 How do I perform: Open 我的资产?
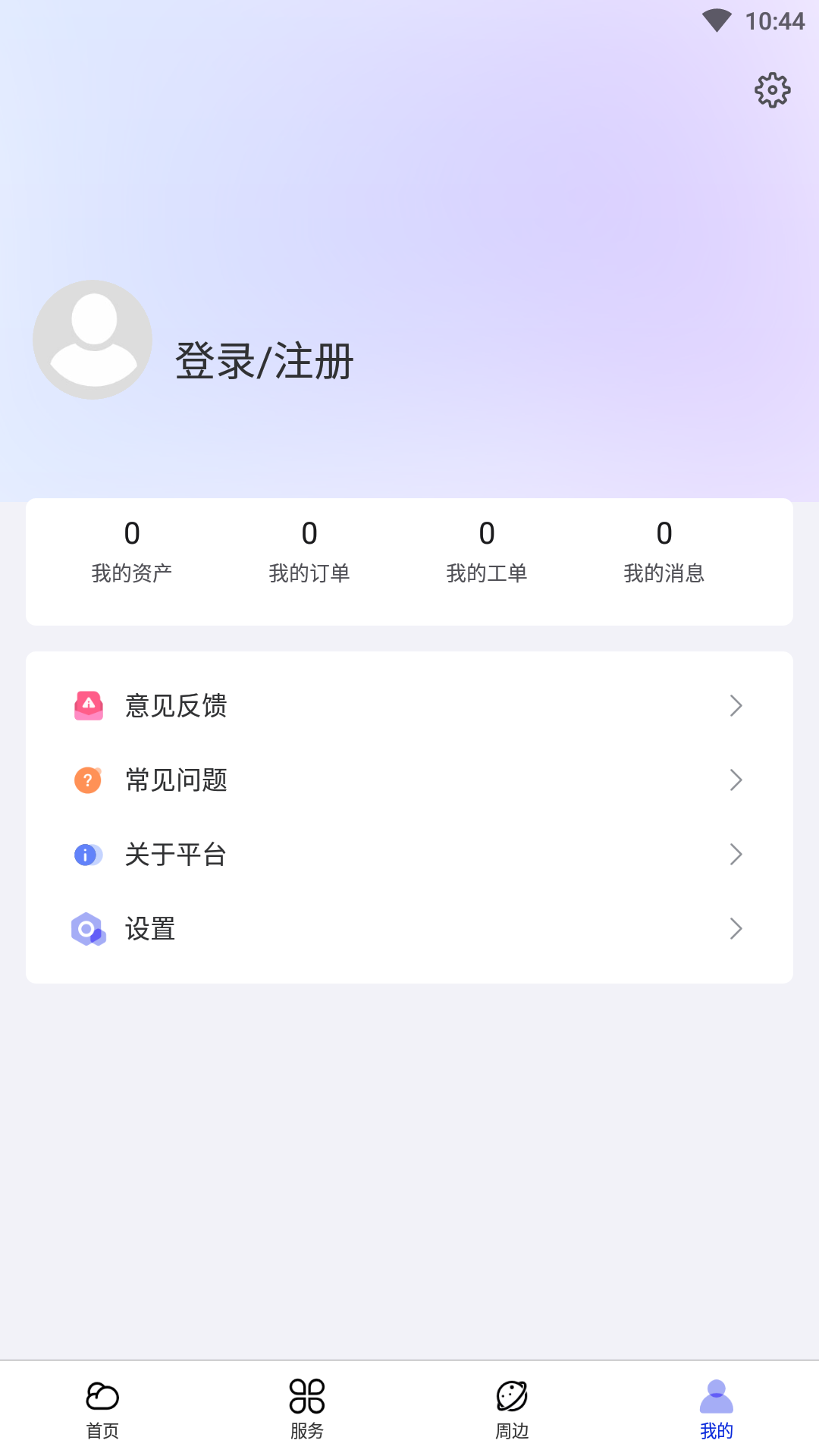[132, 552]
